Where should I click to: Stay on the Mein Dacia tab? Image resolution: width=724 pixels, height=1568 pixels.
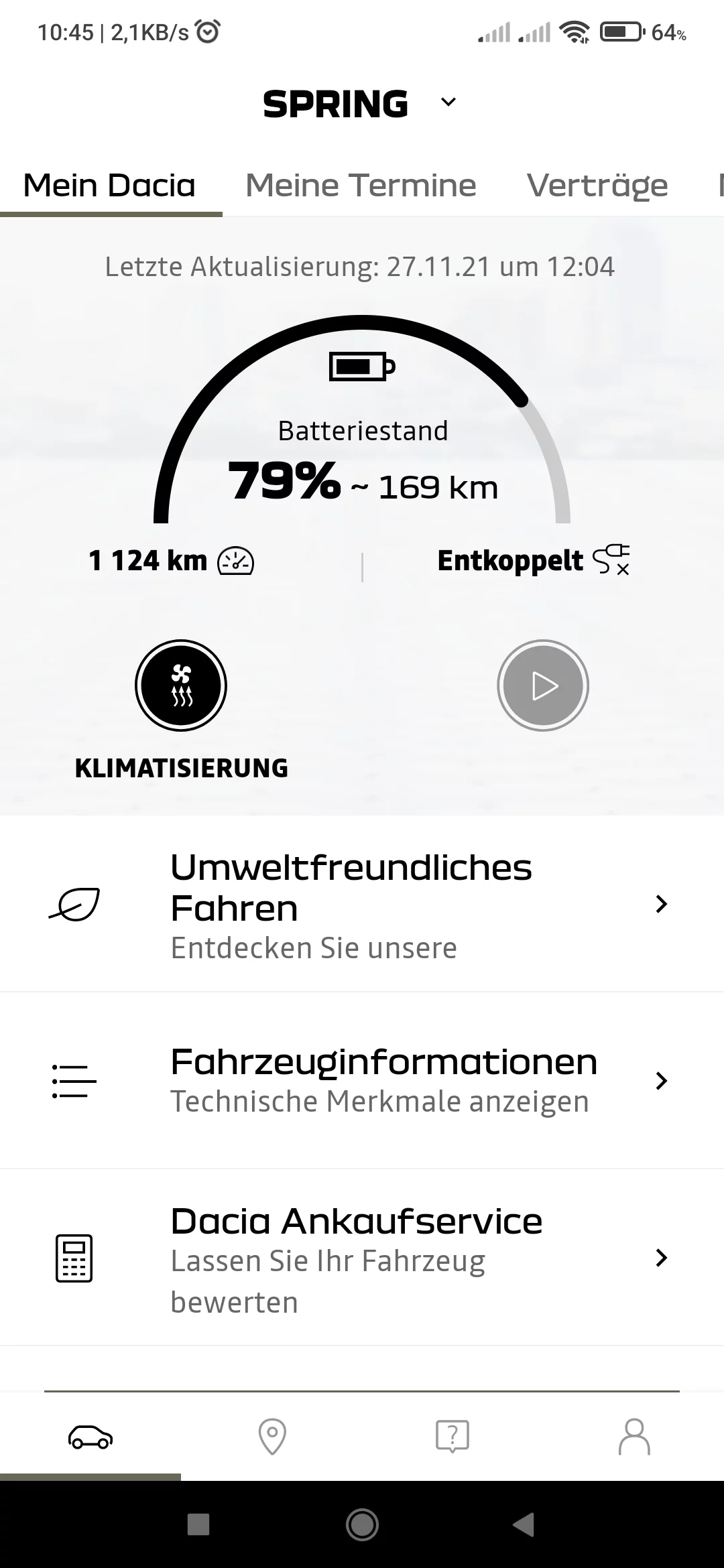coord(109,185)
